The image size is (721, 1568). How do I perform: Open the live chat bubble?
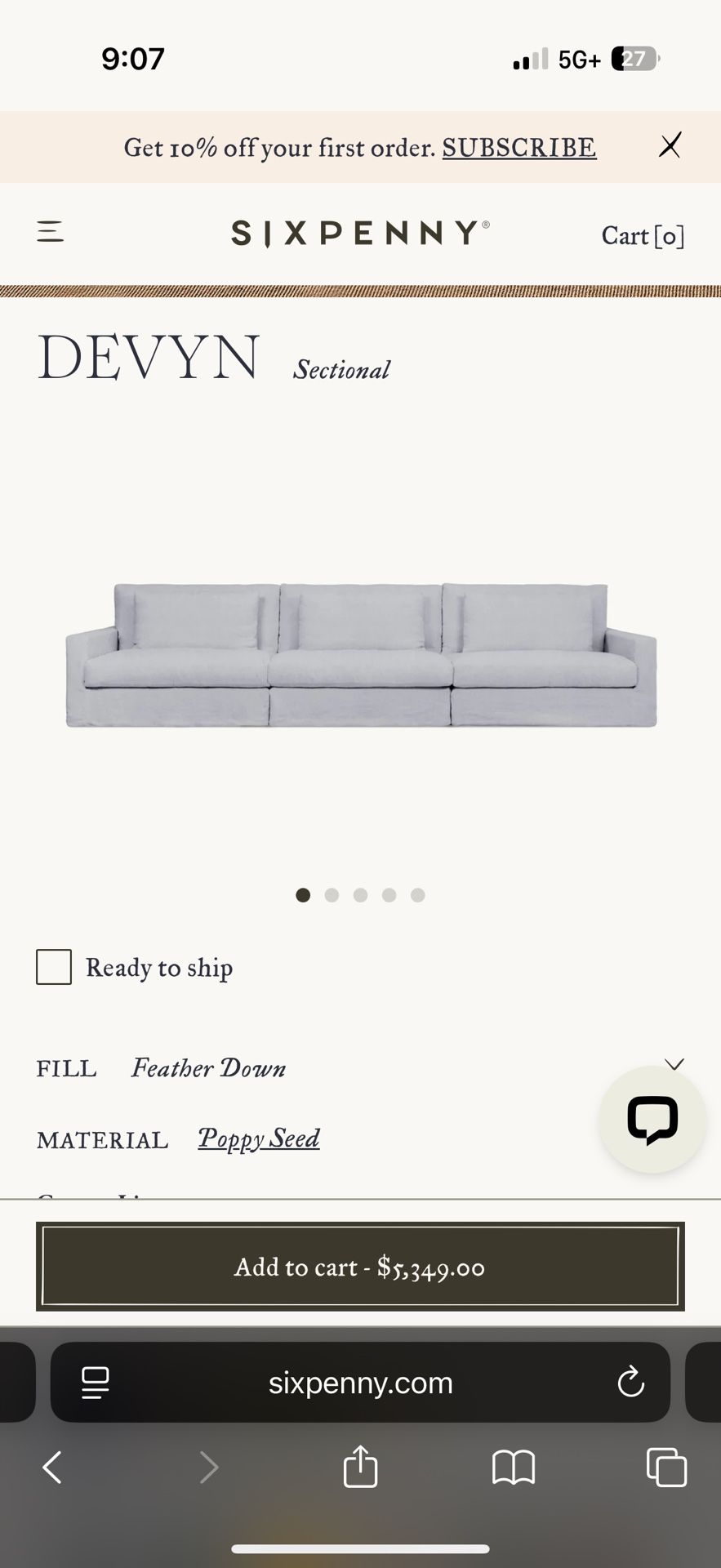click(x=652, y=1119)
